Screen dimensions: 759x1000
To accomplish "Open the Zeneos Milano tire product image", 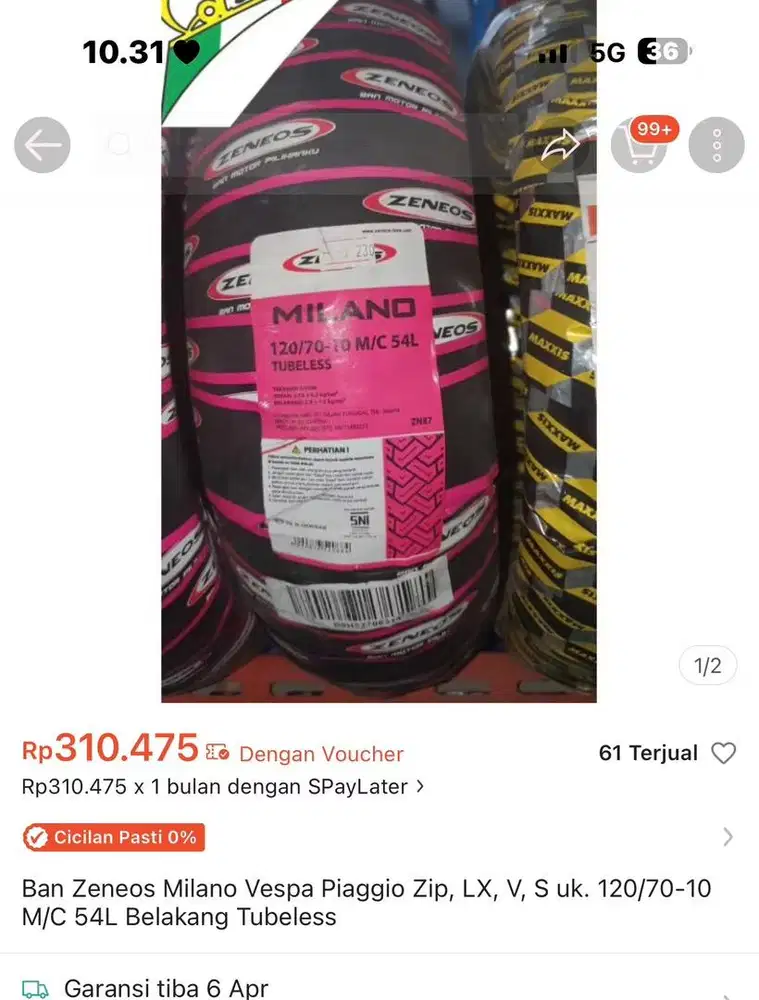I will [x=378, y=400].
